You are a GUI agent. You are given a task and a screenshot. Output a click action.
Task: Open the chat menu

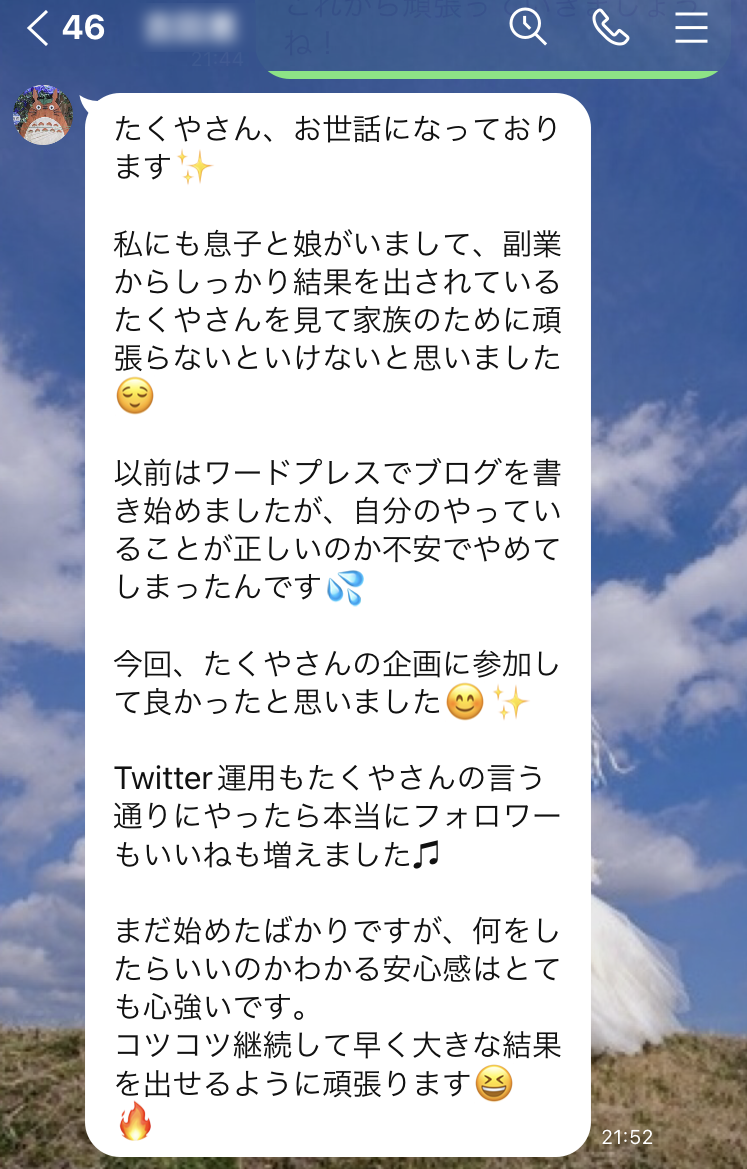pos(691,27)
